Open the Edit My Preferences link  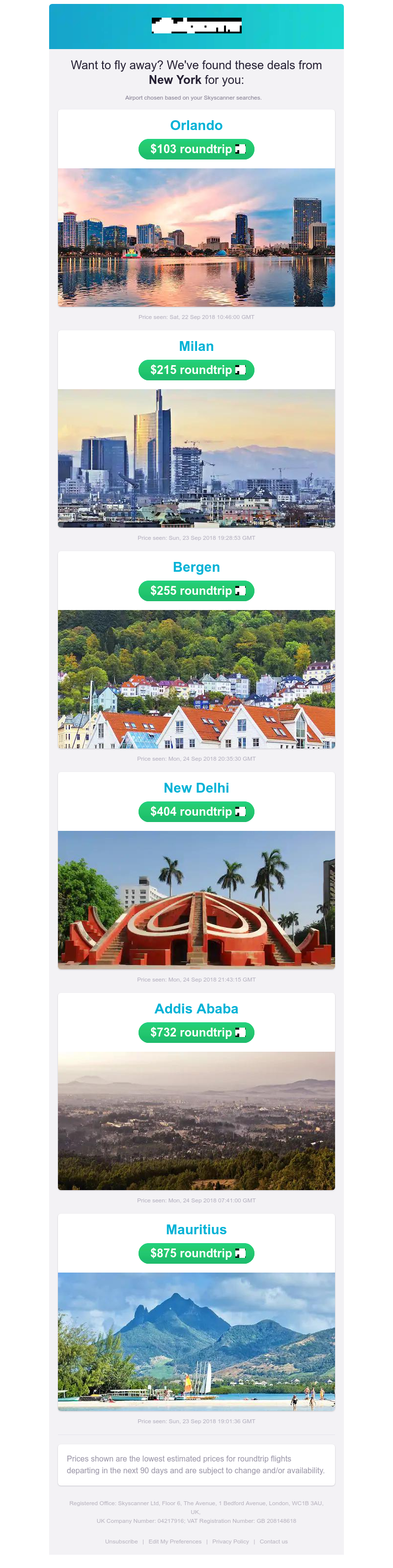click(175, 1541)
